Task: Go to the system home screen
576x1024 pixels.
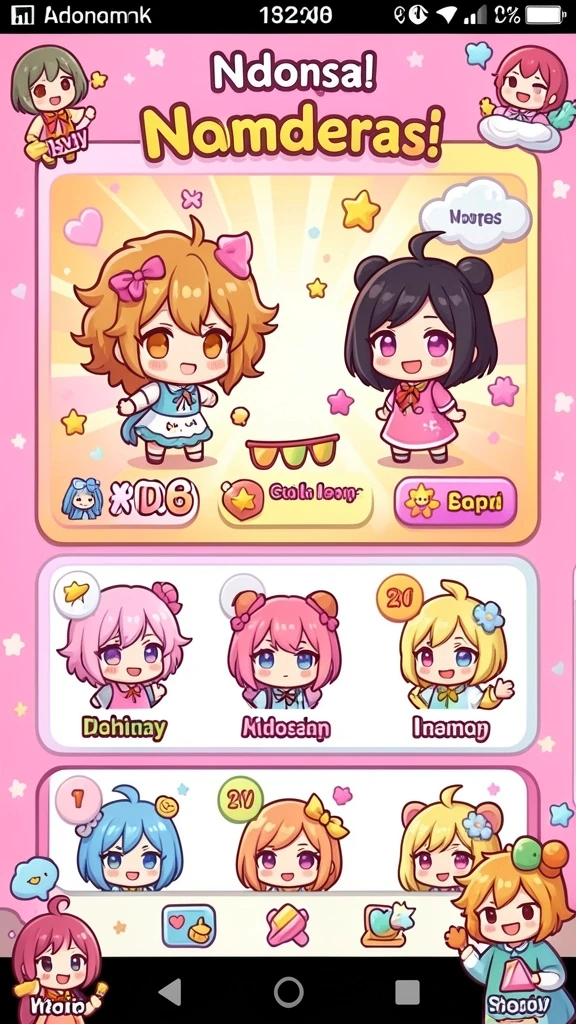Action: click(x=289, y=993)
